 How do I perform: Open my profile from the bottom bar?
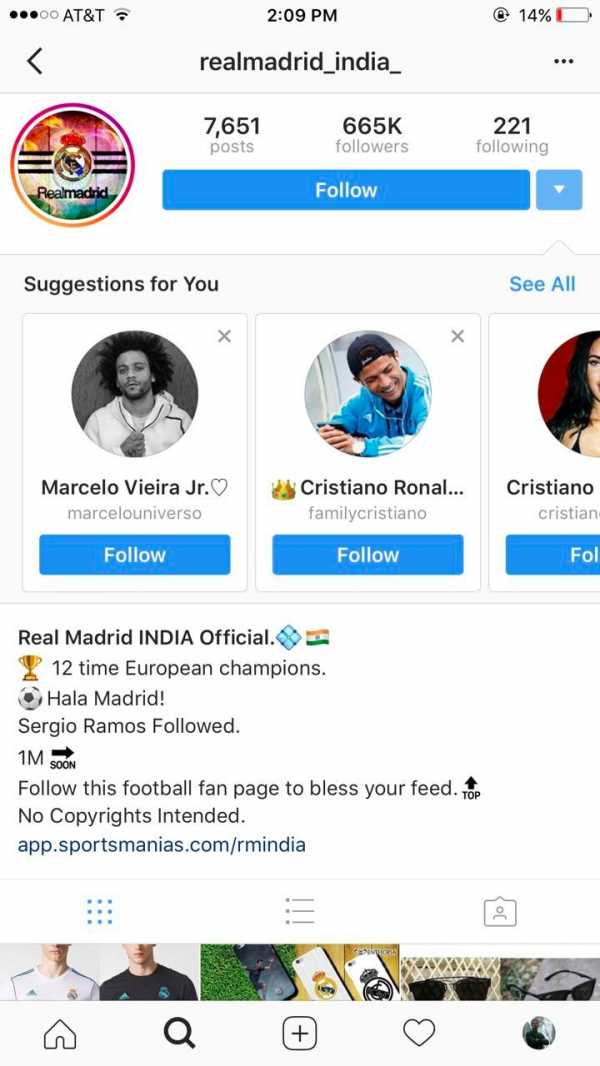coord(539,1034)
